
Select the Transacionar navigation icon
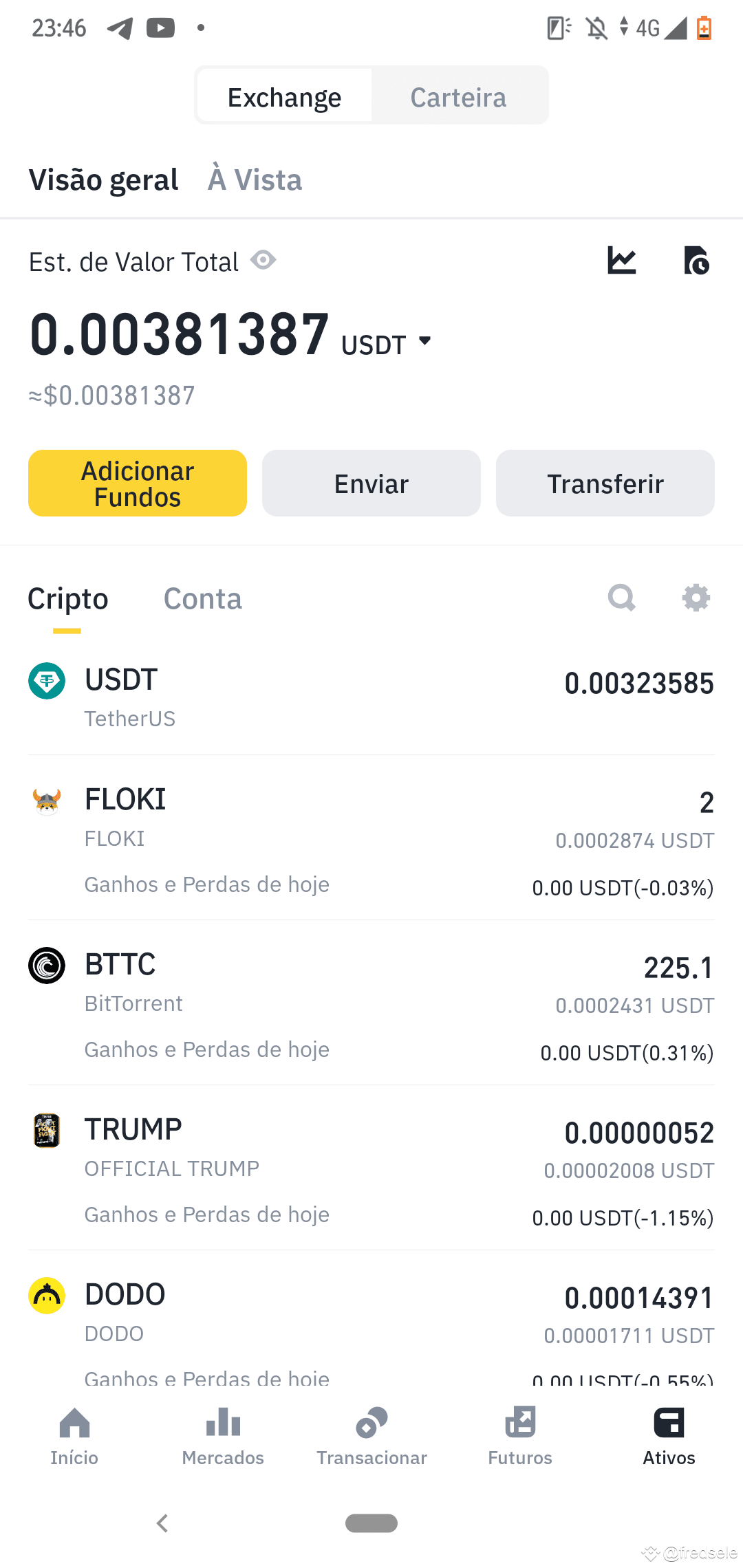(x=371, y=1437)
